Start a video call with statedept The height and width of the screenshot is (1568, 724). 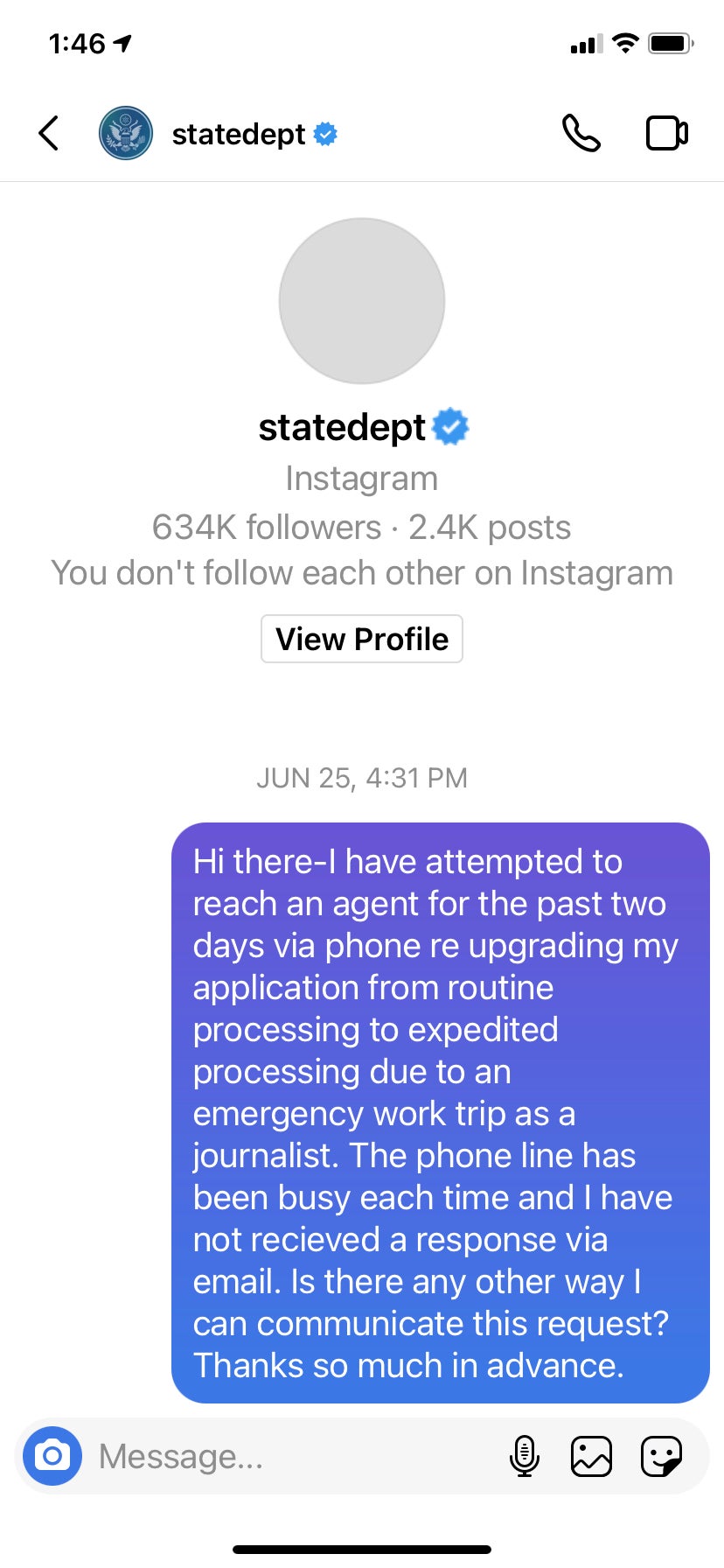coord(666,133)
